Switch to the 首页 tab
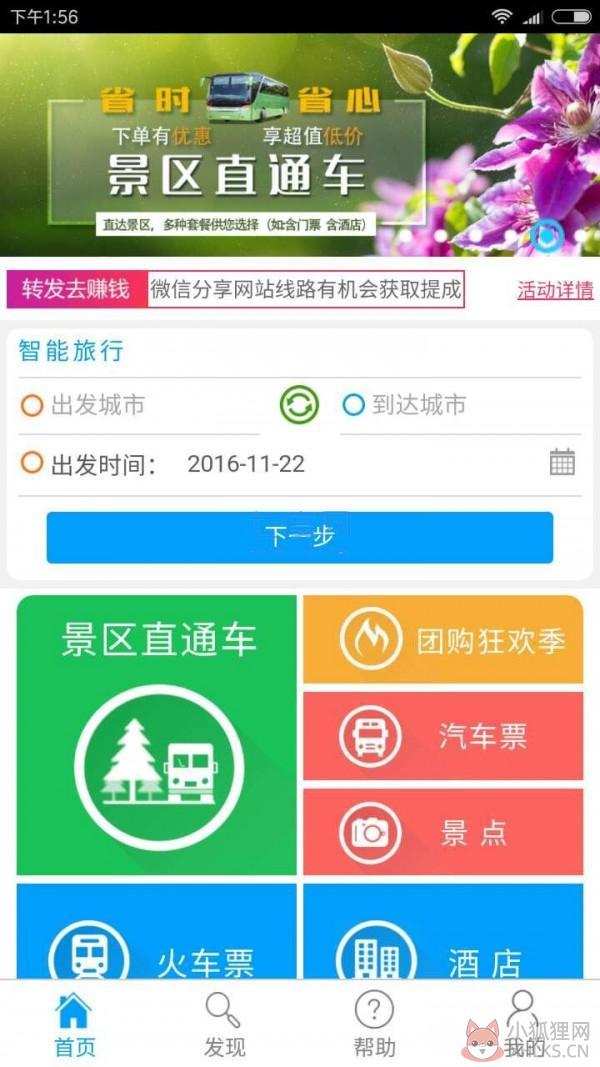Screen dimensions: 600x1067 tap(75, 1024)
